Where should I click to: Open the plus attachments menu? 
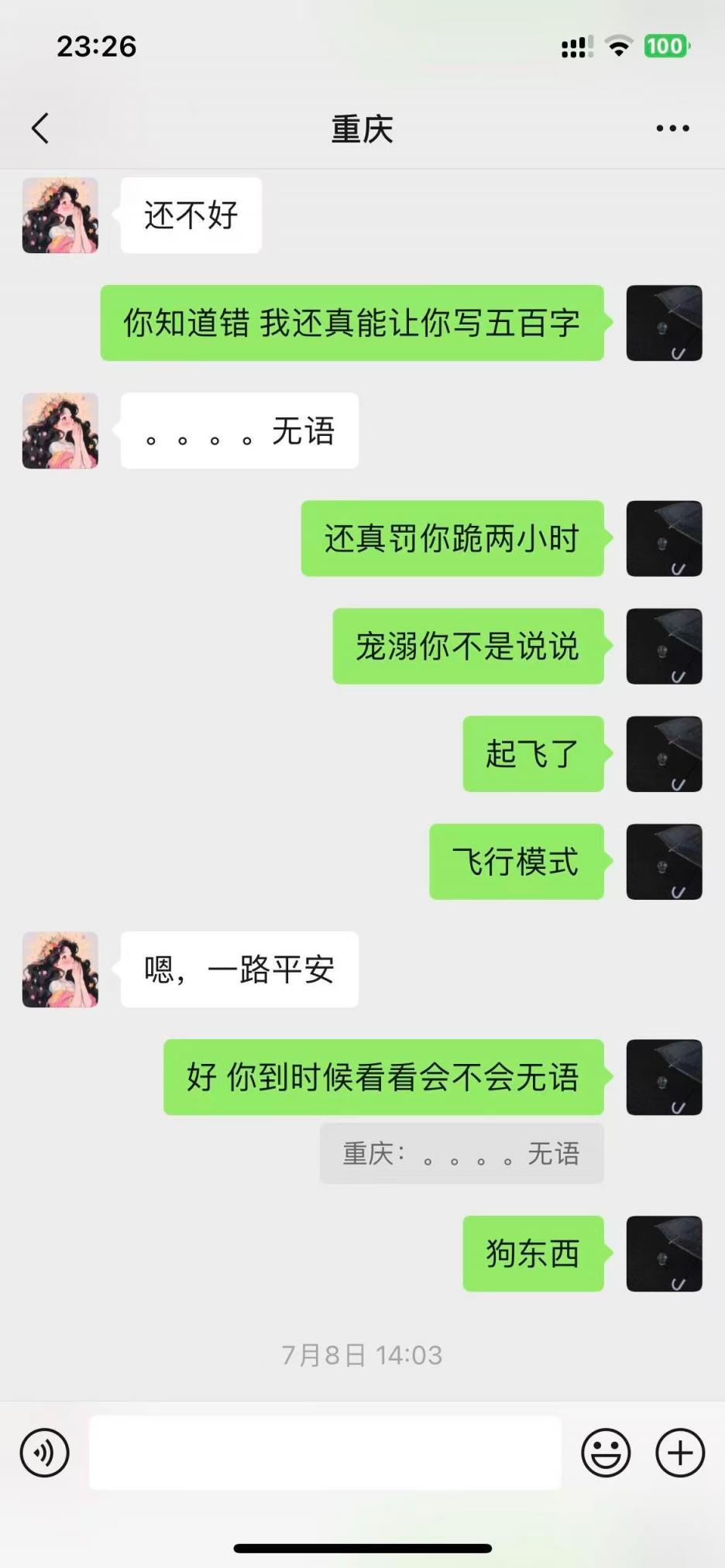[680, 1453]
